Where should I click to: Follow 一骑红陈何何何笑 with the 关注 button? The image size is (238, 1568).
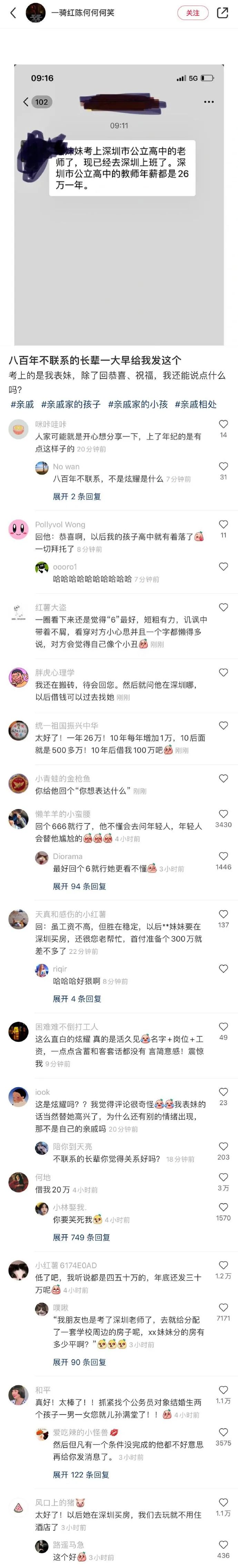(192, 13)
